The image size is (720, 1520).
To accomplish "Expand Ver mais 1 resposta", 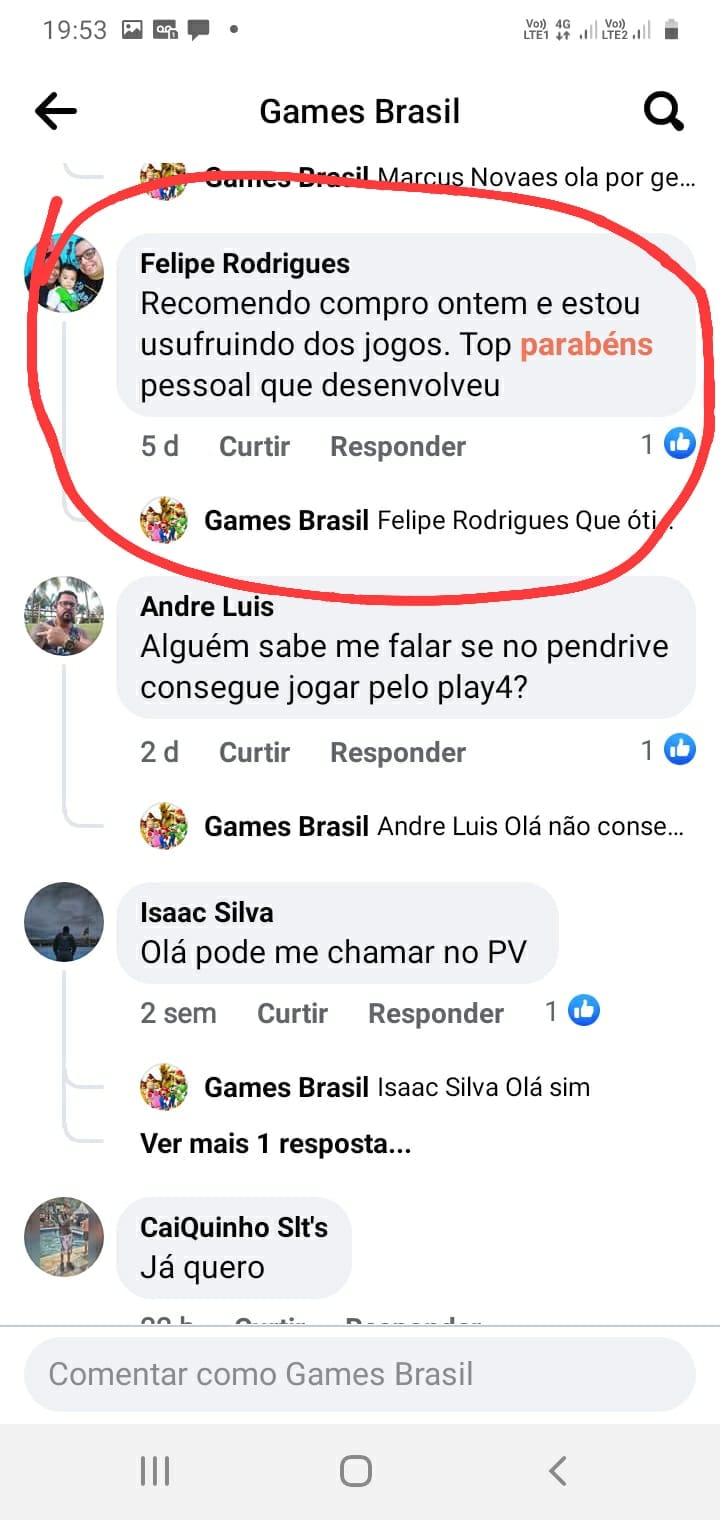I will pos(275,1143).
